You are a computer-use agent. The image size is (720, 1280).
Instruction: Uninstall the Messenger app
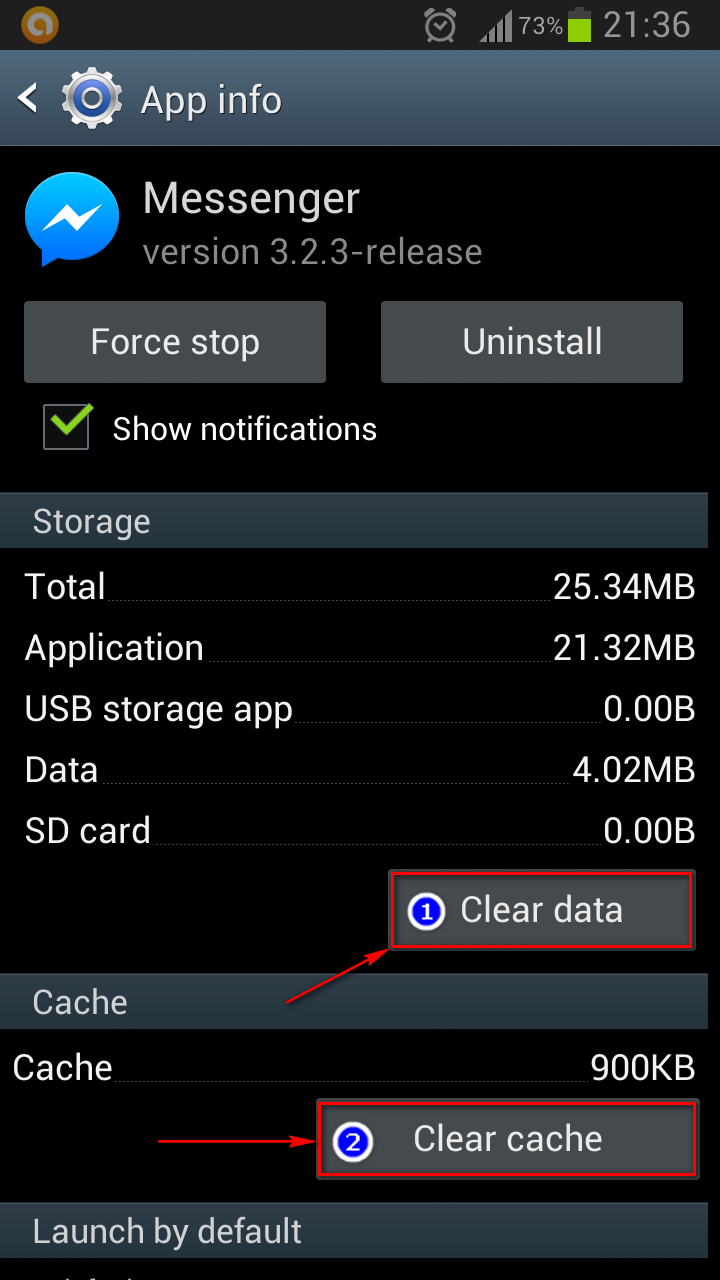(532, 342)
